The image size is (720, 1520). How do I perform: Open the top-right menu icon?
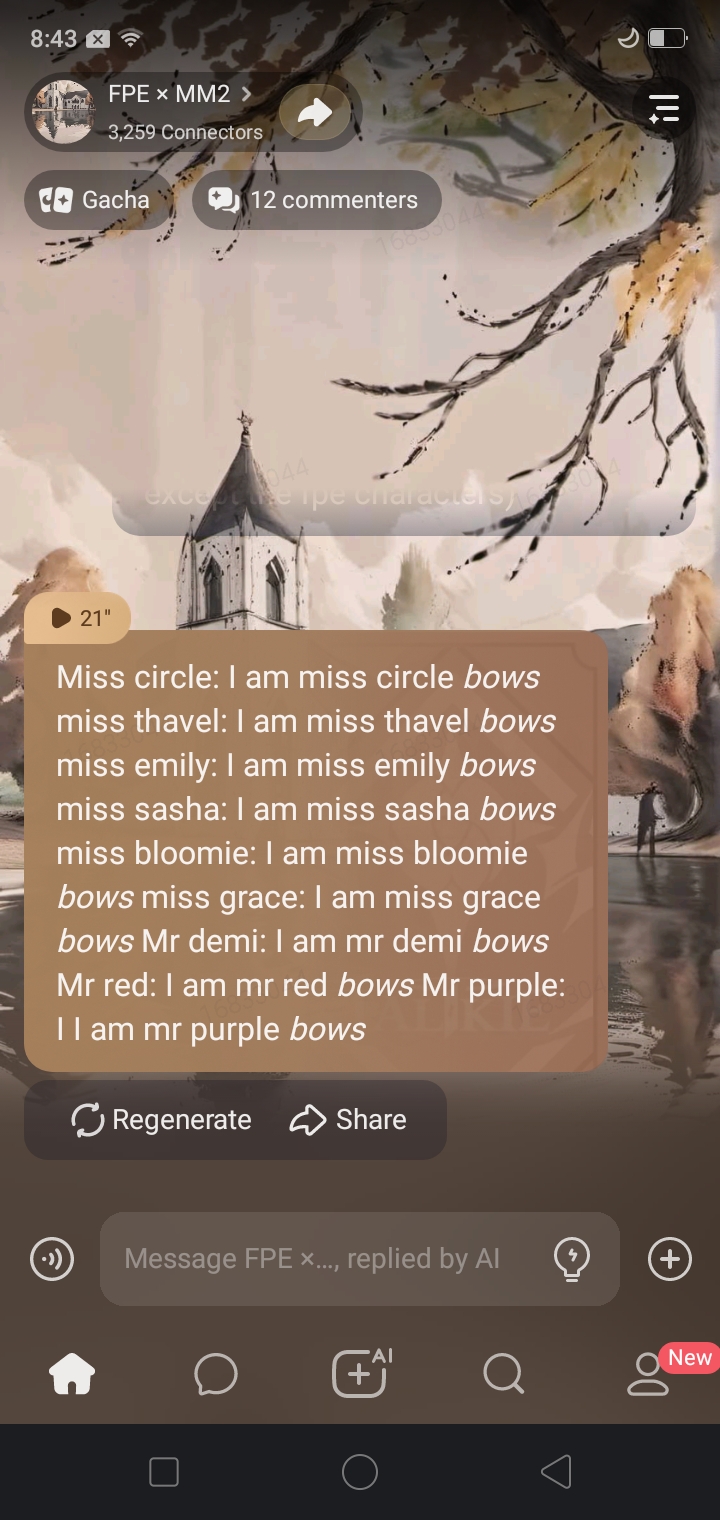(663, 108)
